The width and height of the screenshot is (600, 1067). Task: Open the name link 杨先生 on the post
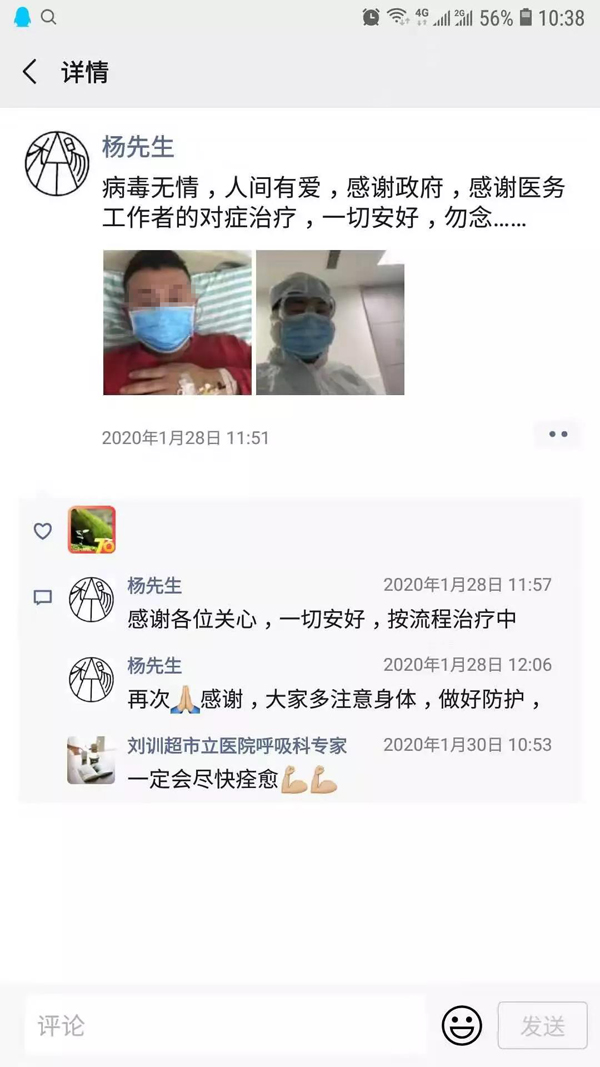click(138, 146)
